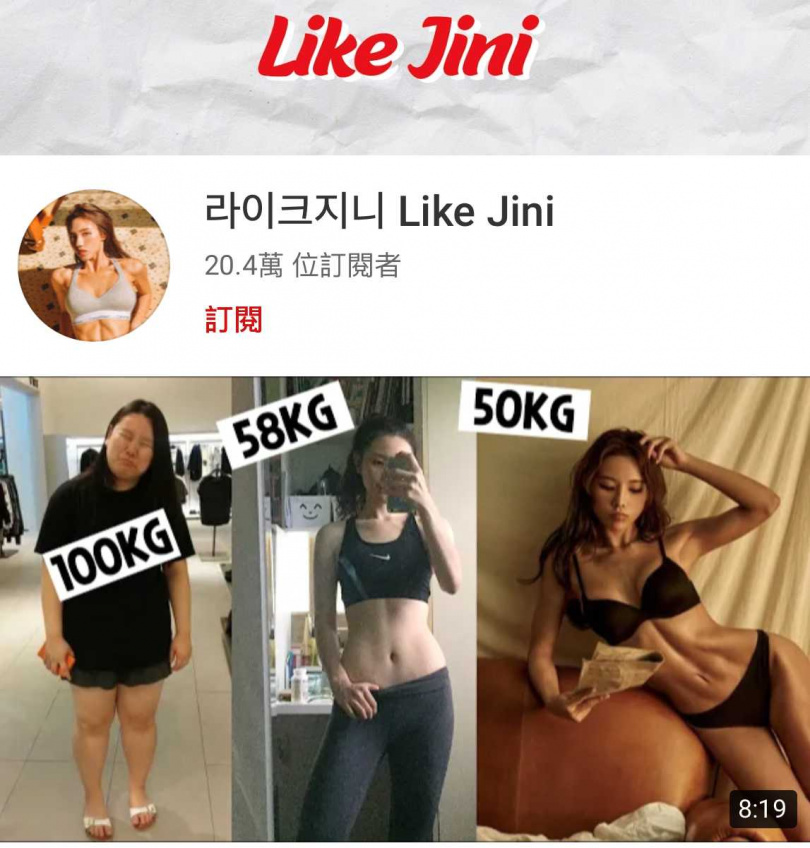Tap the Like Jini channel avatar
This screenshot has width=810, height=848.
click(93, 266)
